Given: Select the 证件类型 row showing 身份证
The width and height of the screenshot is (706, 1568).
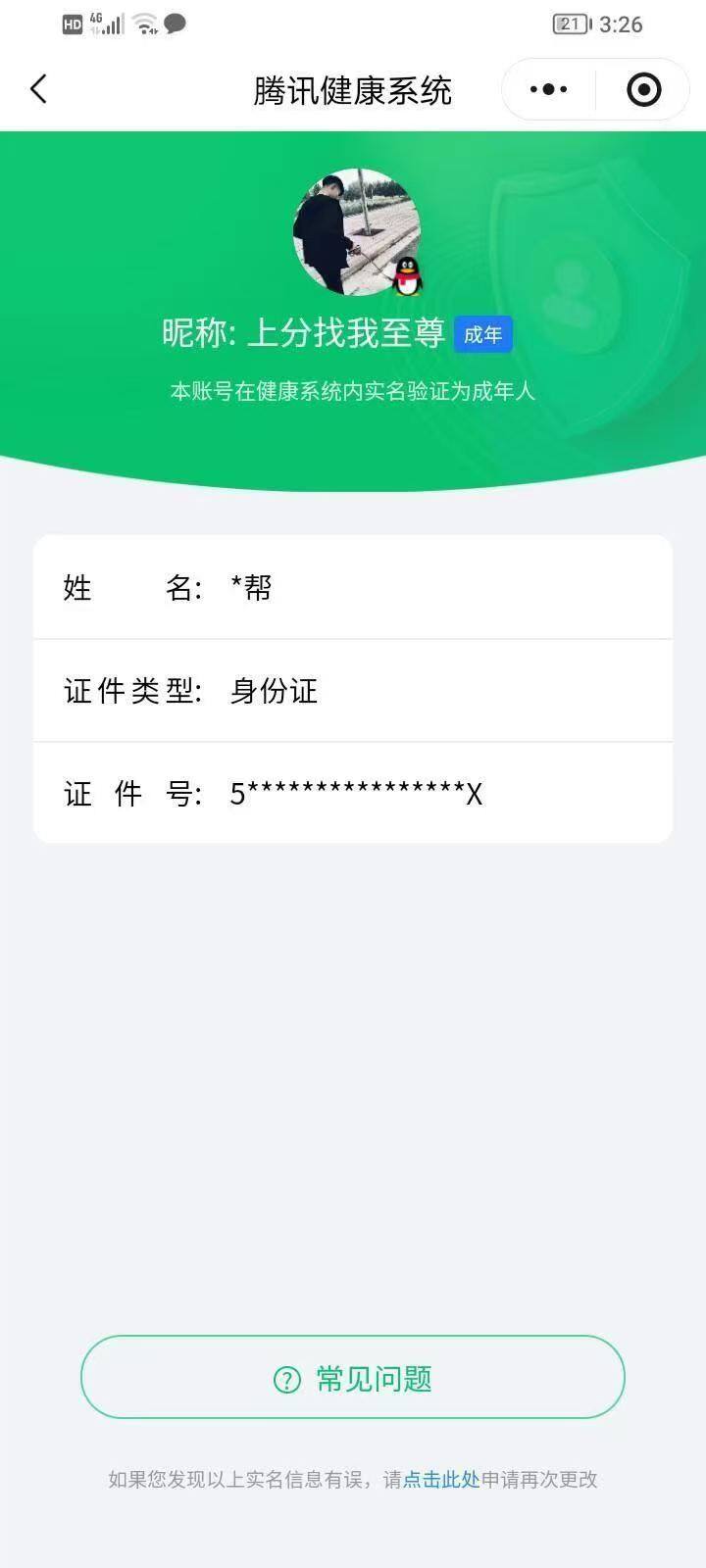Looking at the screenshot, I should coord(353,692).
